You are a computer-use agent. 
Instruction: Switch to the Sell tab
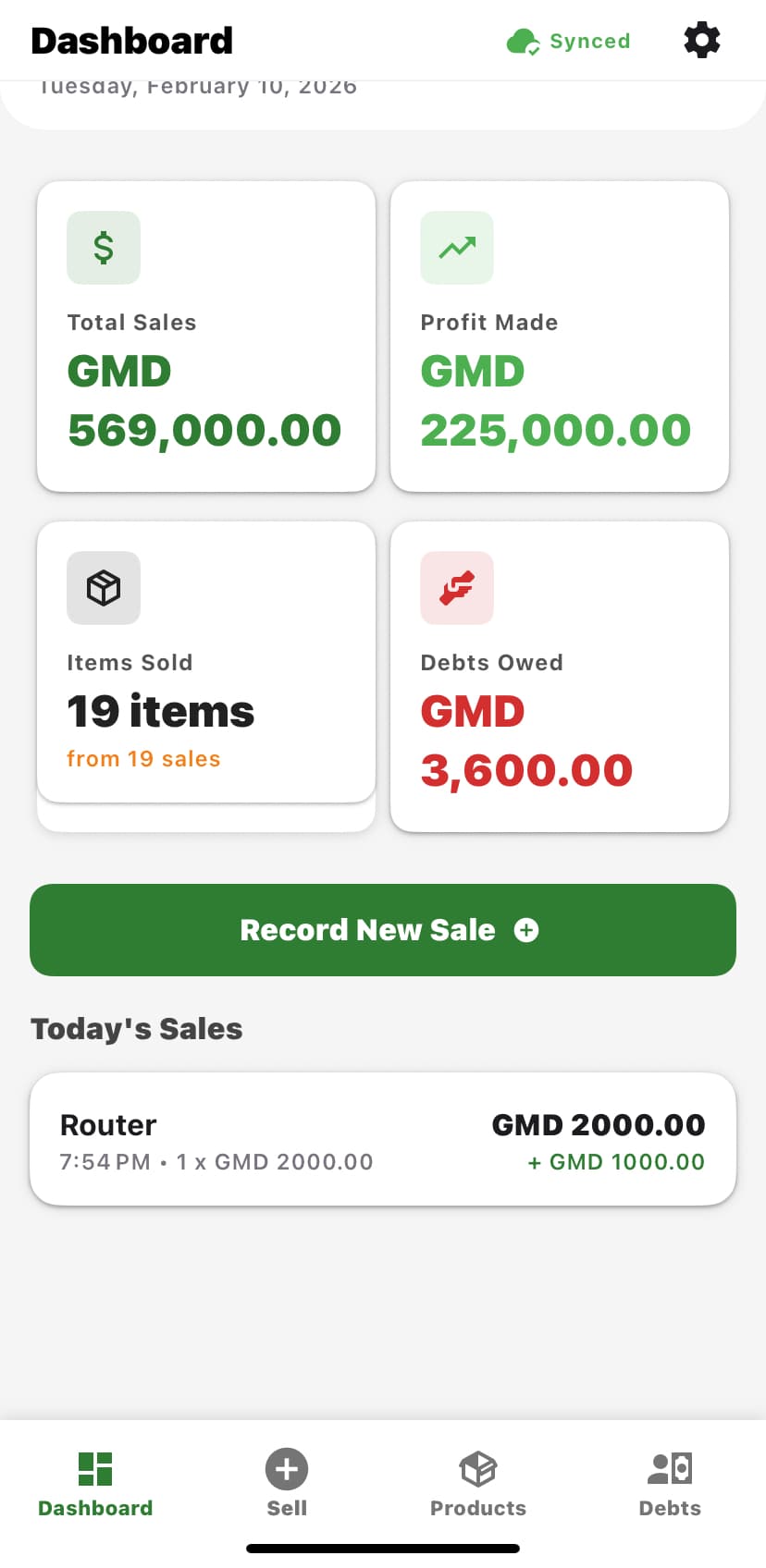(x=287, y=1483)
